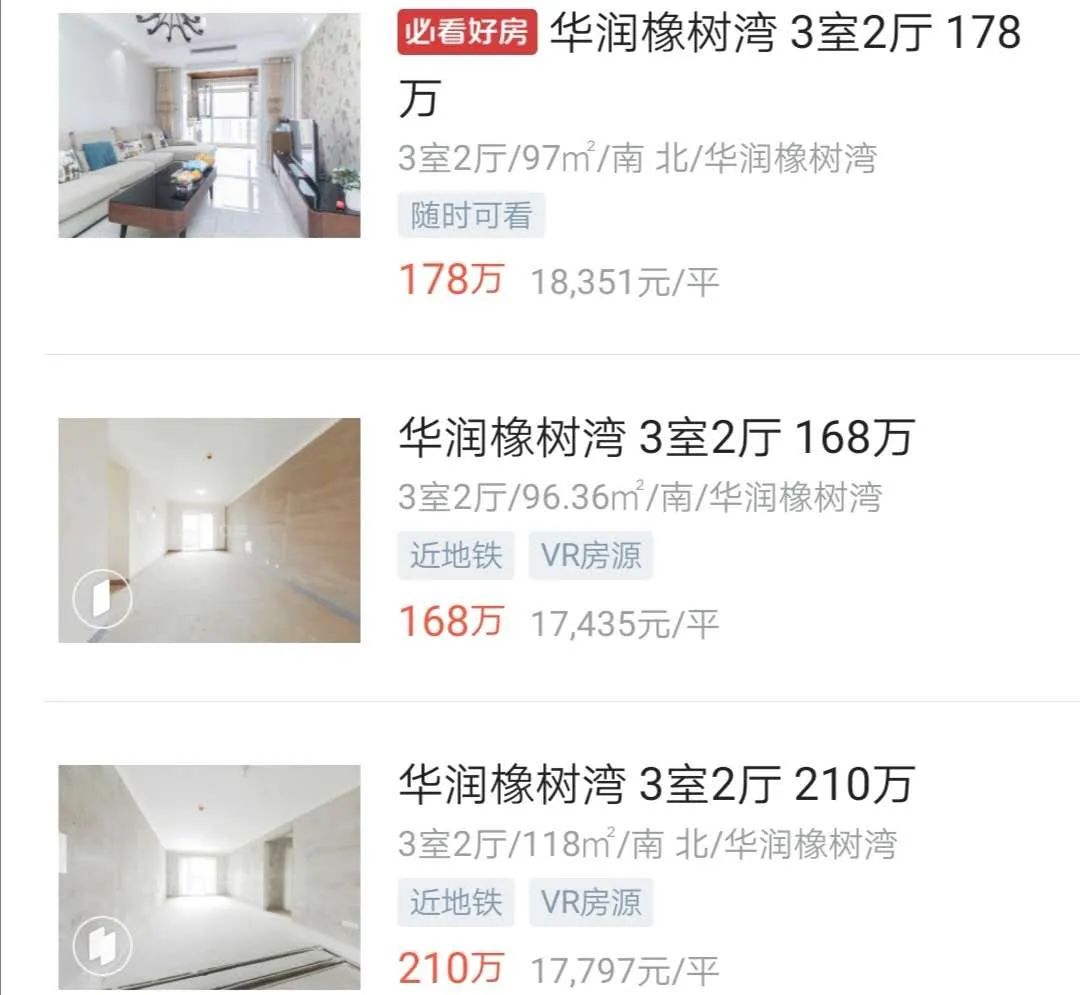Screen dimensions: 1080x995
Task: View living room photo of 178万 home
Action: click(209, 125)
